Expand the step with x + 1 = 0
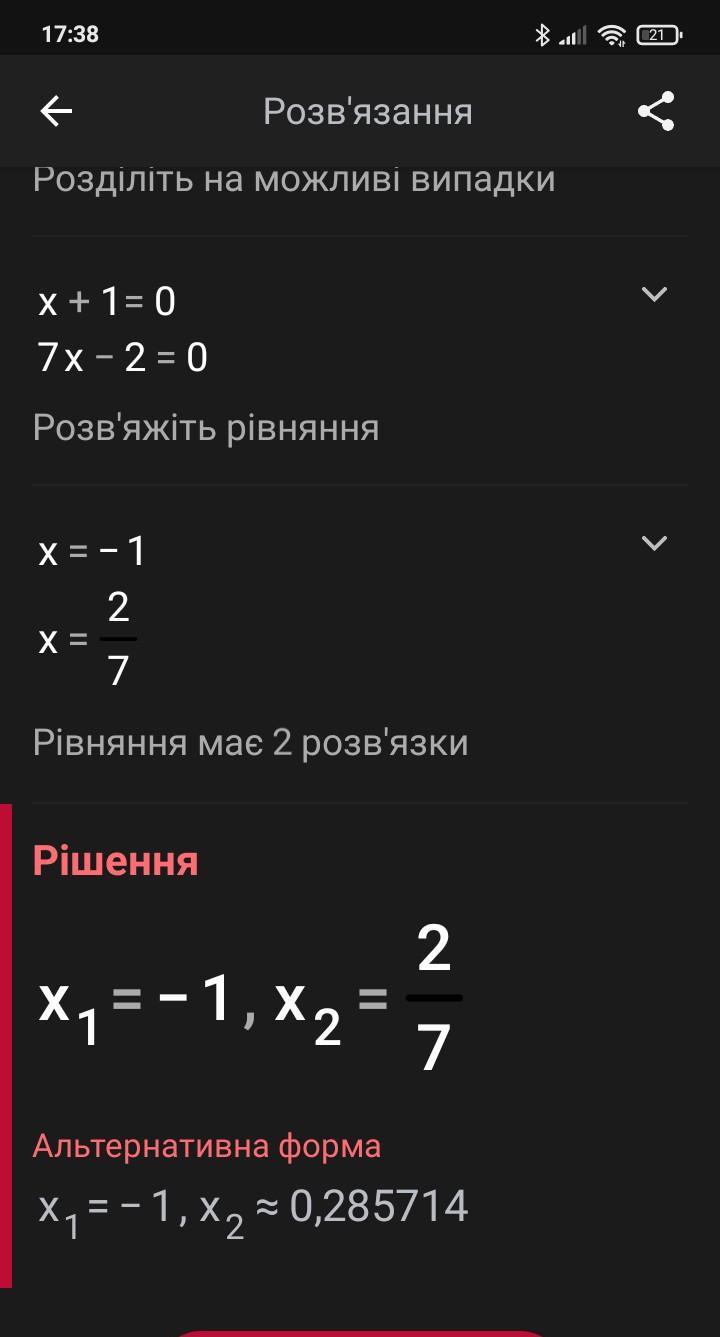720x1337 pixels. pos(654,294)
